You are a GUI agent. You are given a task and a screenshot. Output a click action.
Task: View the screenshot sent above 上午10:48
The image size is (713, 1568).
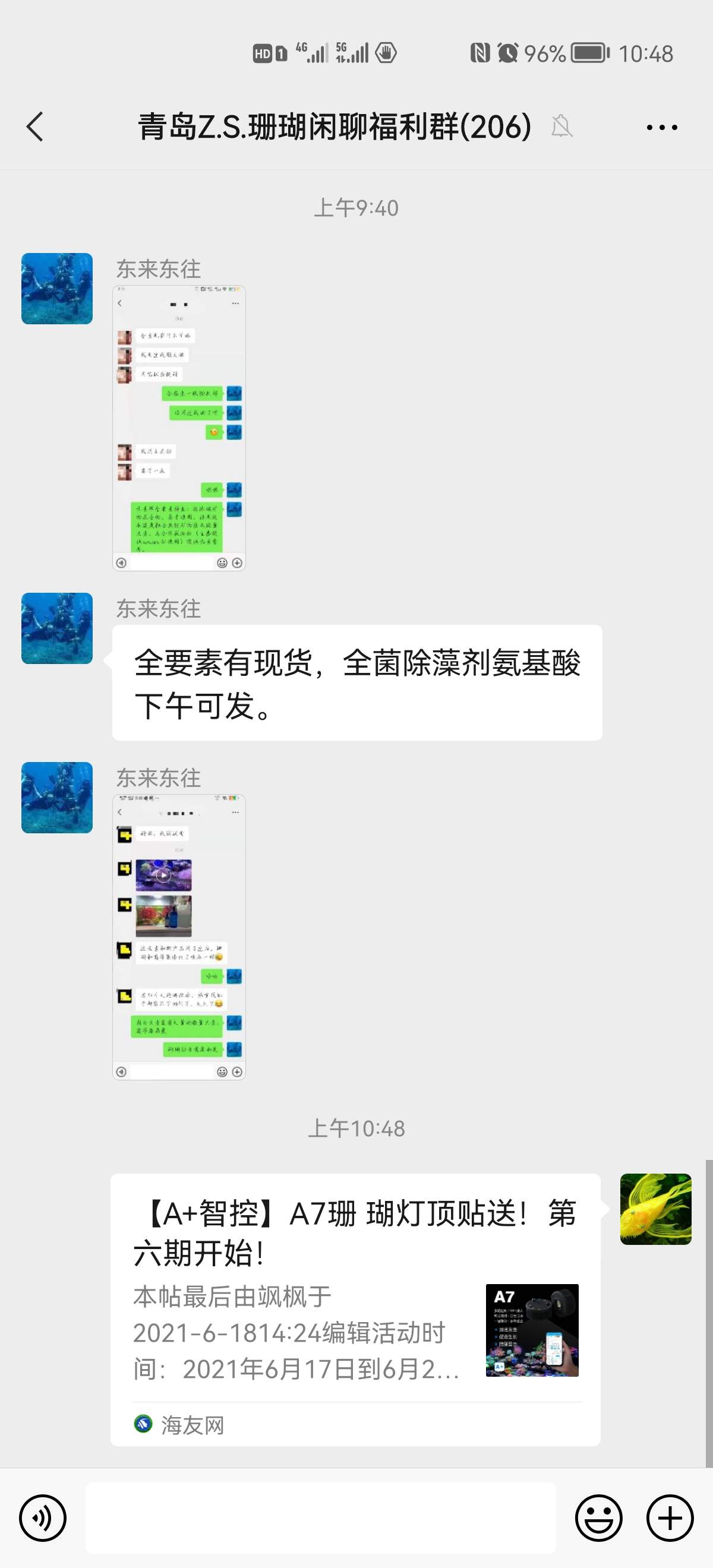click(179, 937)
